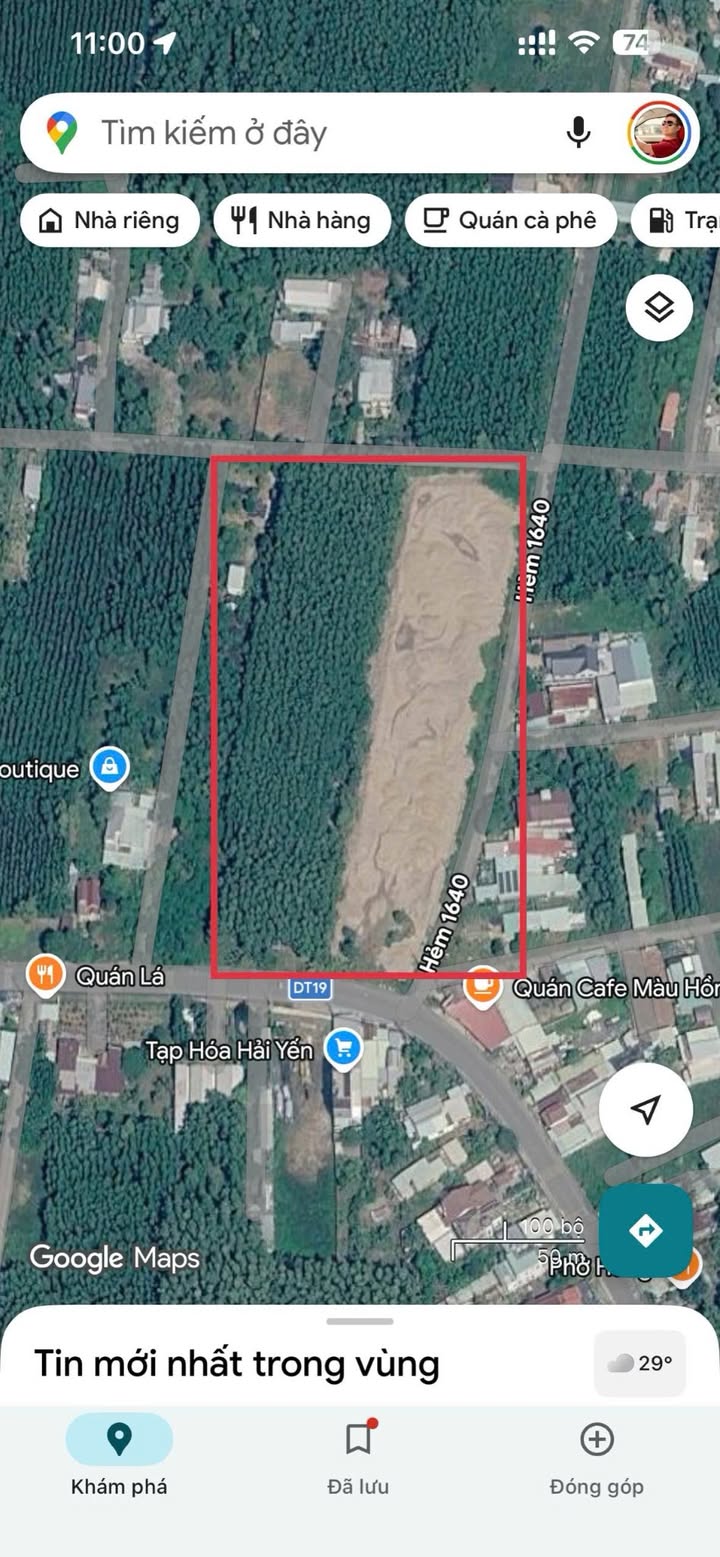Screen dimensions: 720x1557
Task: Center map on my location arrow
Action: click(x=646, y=1109)
